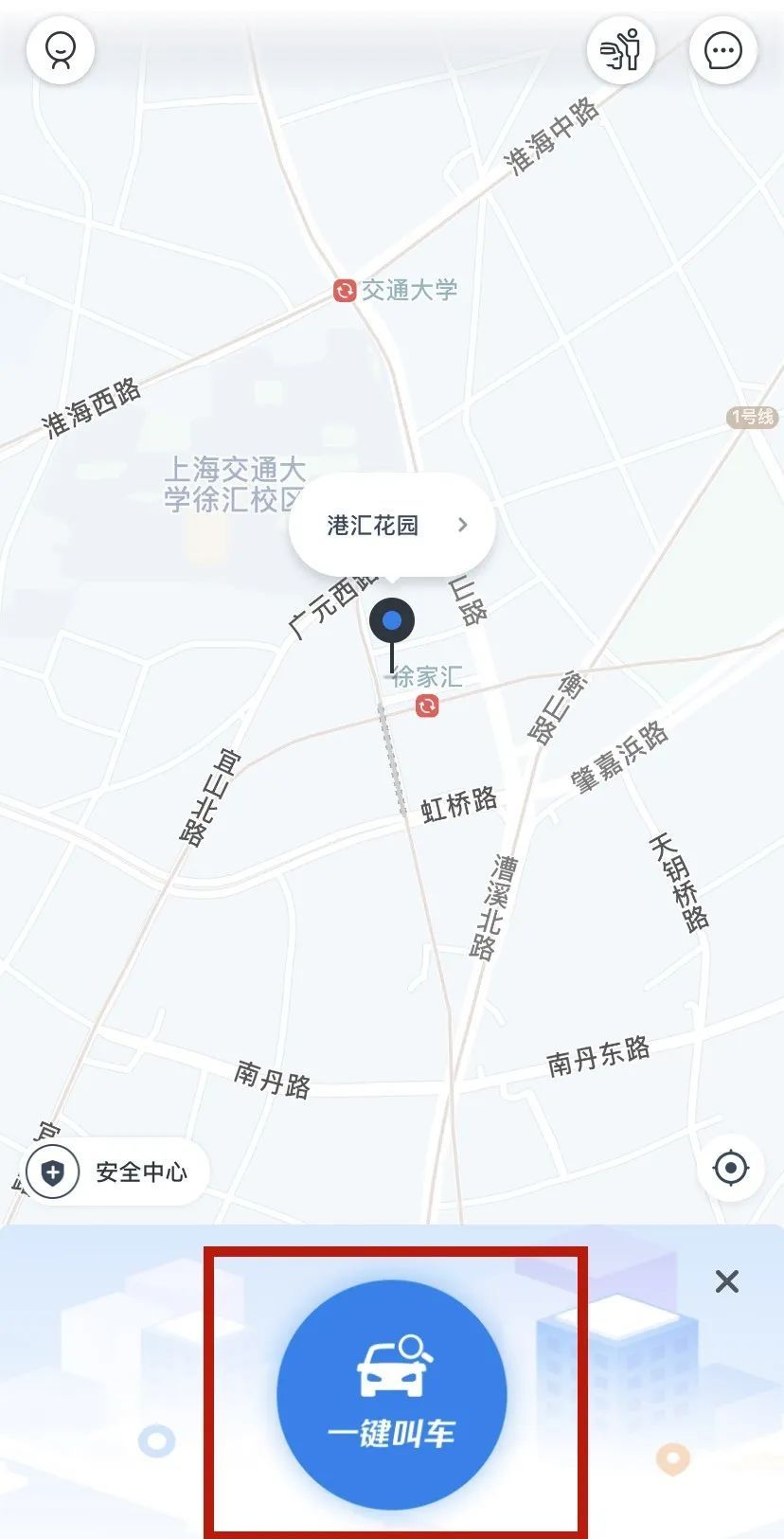Open the 港汇花园 pickup location bubble
The image size is (784, 1539).
392,526
